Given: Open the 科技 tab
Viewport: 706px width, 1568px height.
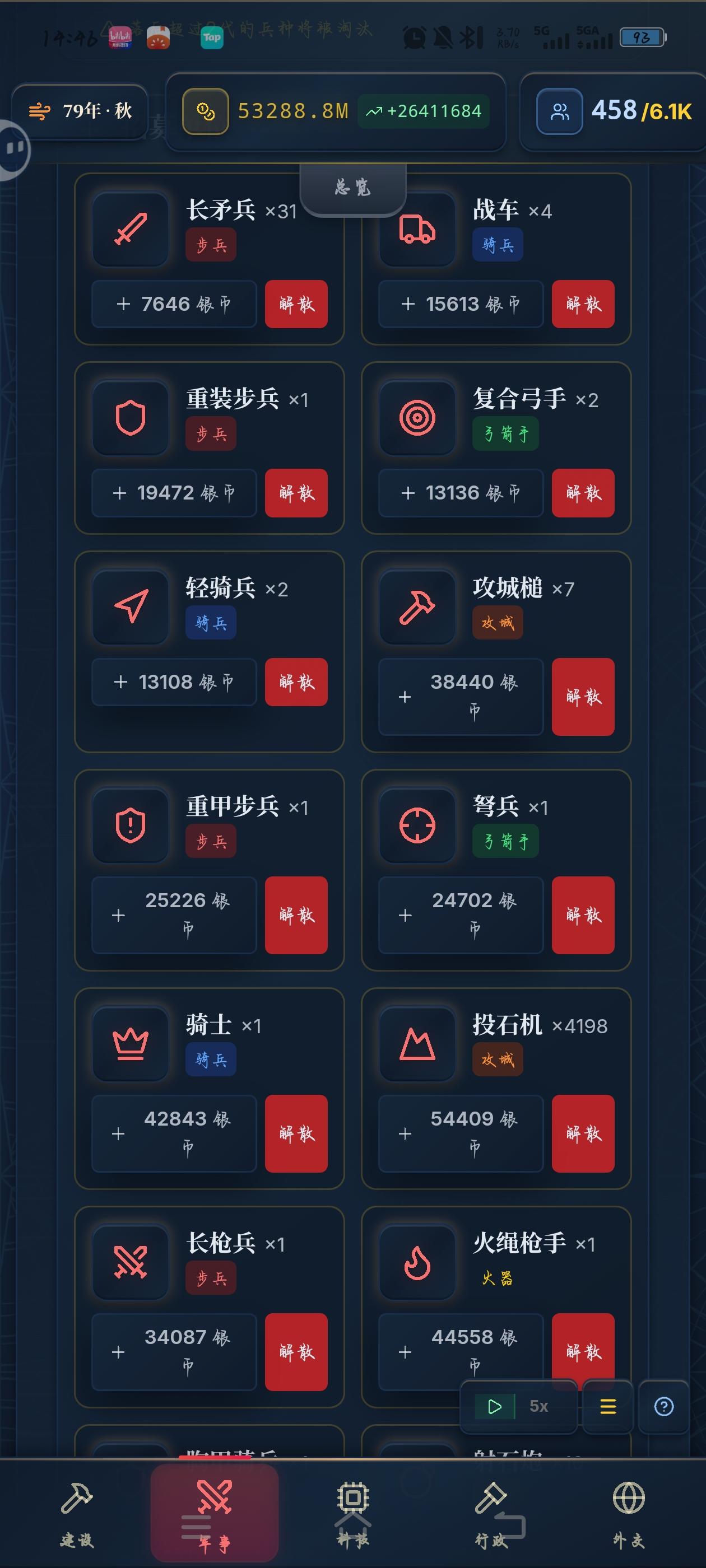Looking at the screenshot, I should 354,1513.
